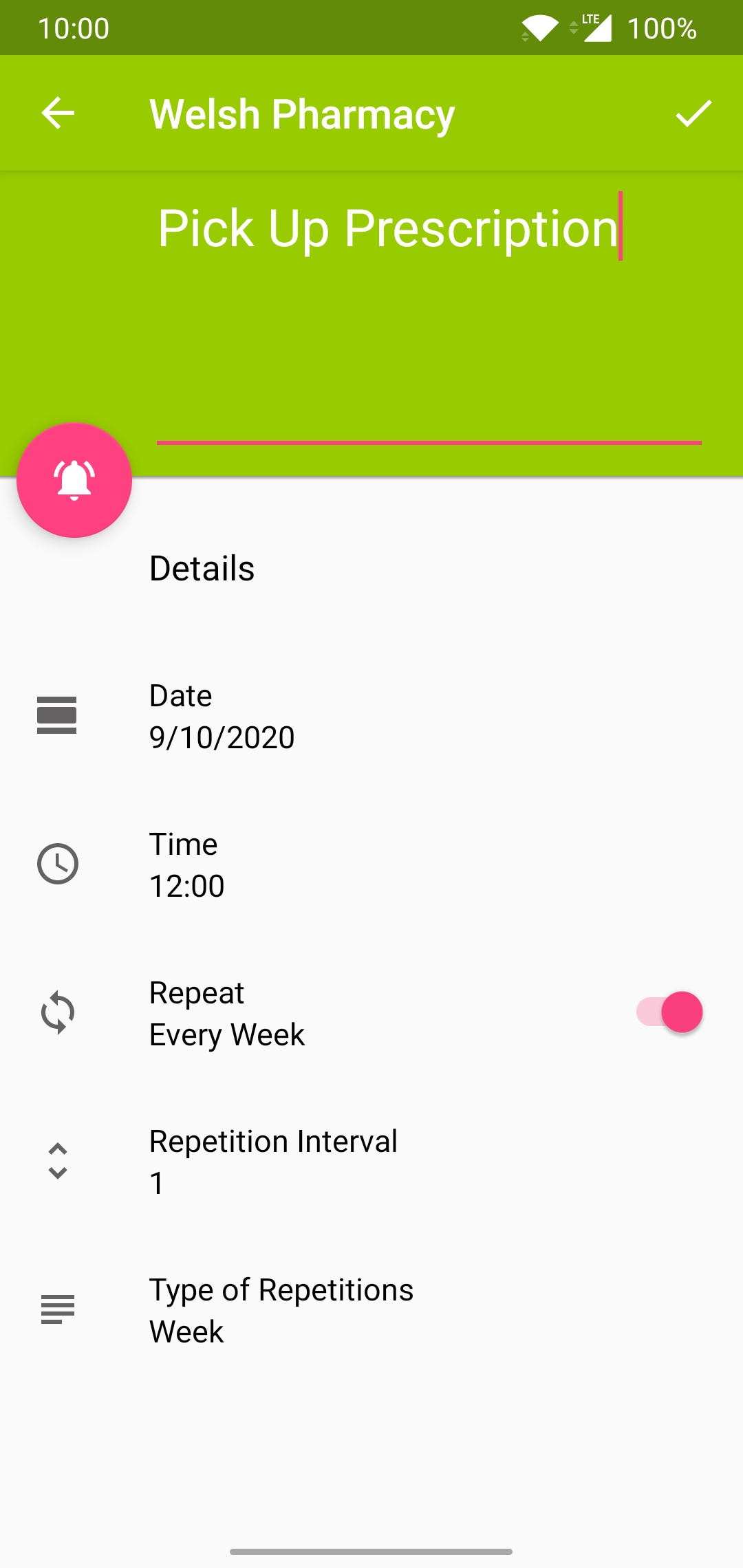Screen dimensions: 743x1568
Task: Save reminder with the checkmark
Action: tap(693, 113)
